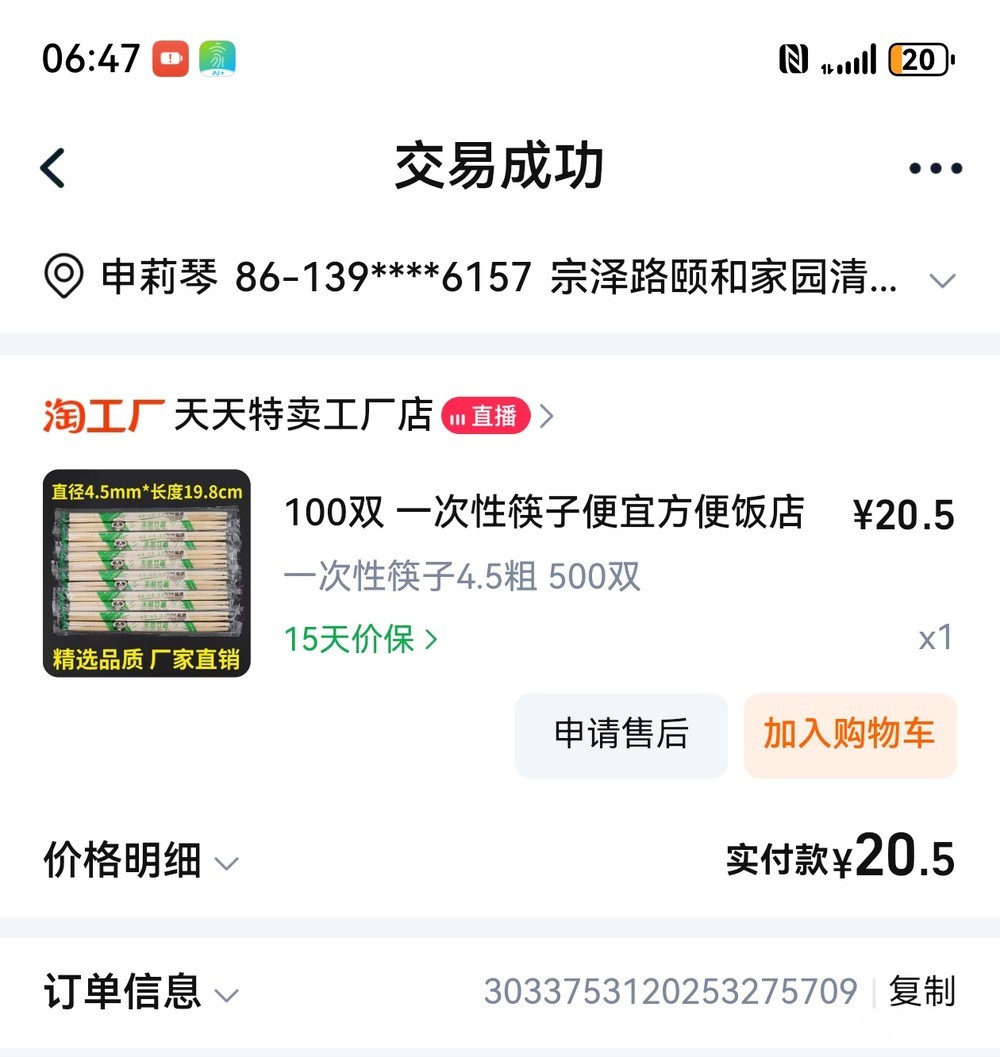Open the 天天特卖工厂店 store page
Screen dimensions: 1000x1057
pyautogui.click(x=303, y=415)
